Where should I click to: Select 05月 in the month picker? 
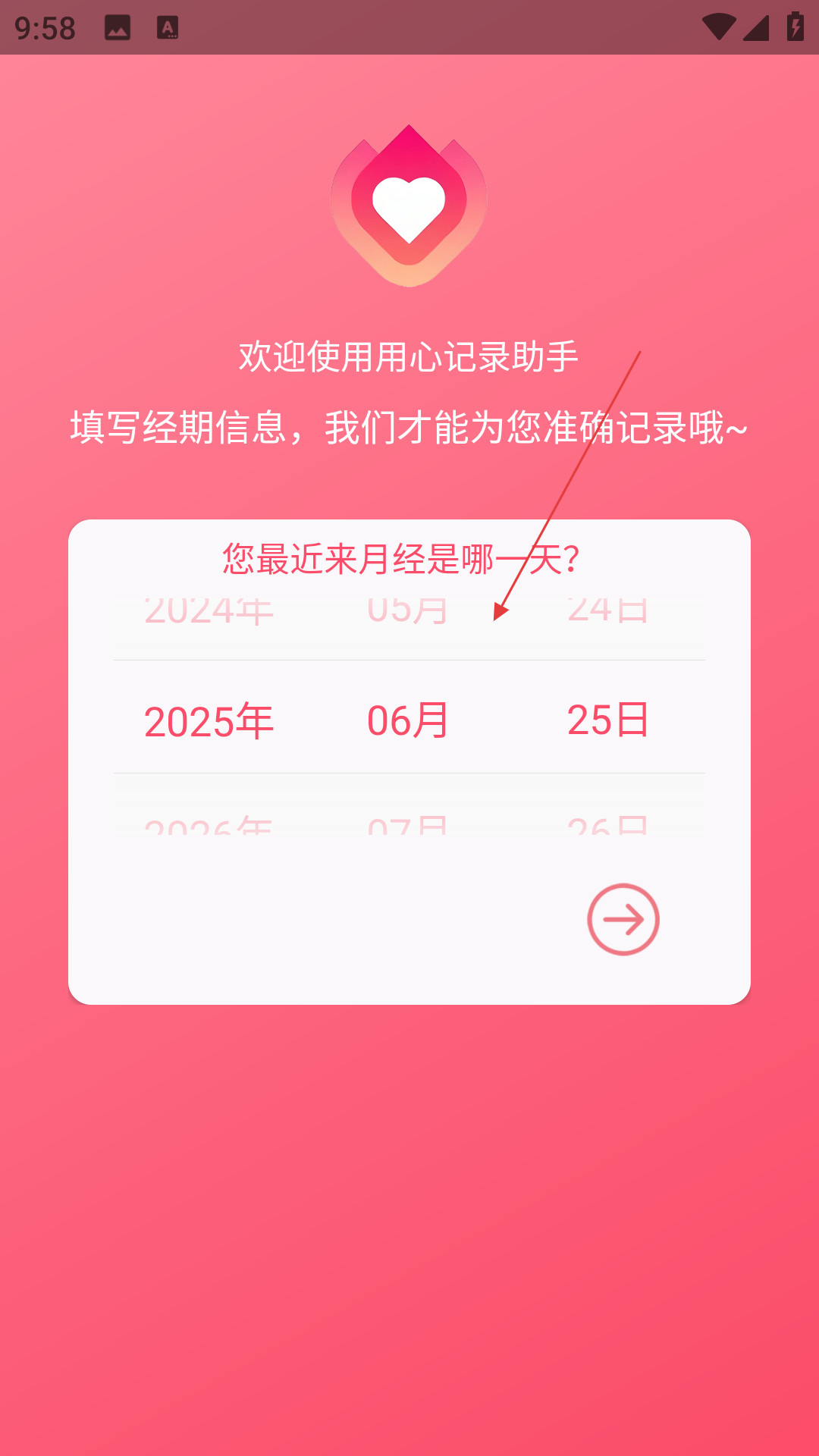(408, 611)
